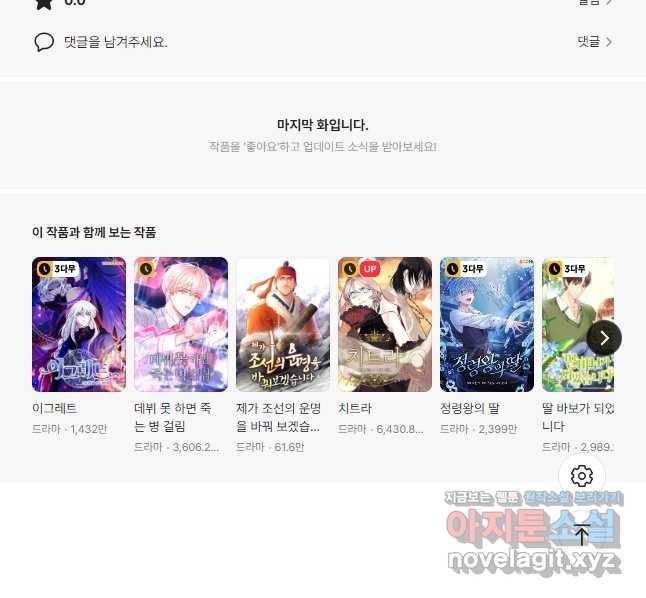
Task: Open the 댓글 comments link
Action: [594, 42]
